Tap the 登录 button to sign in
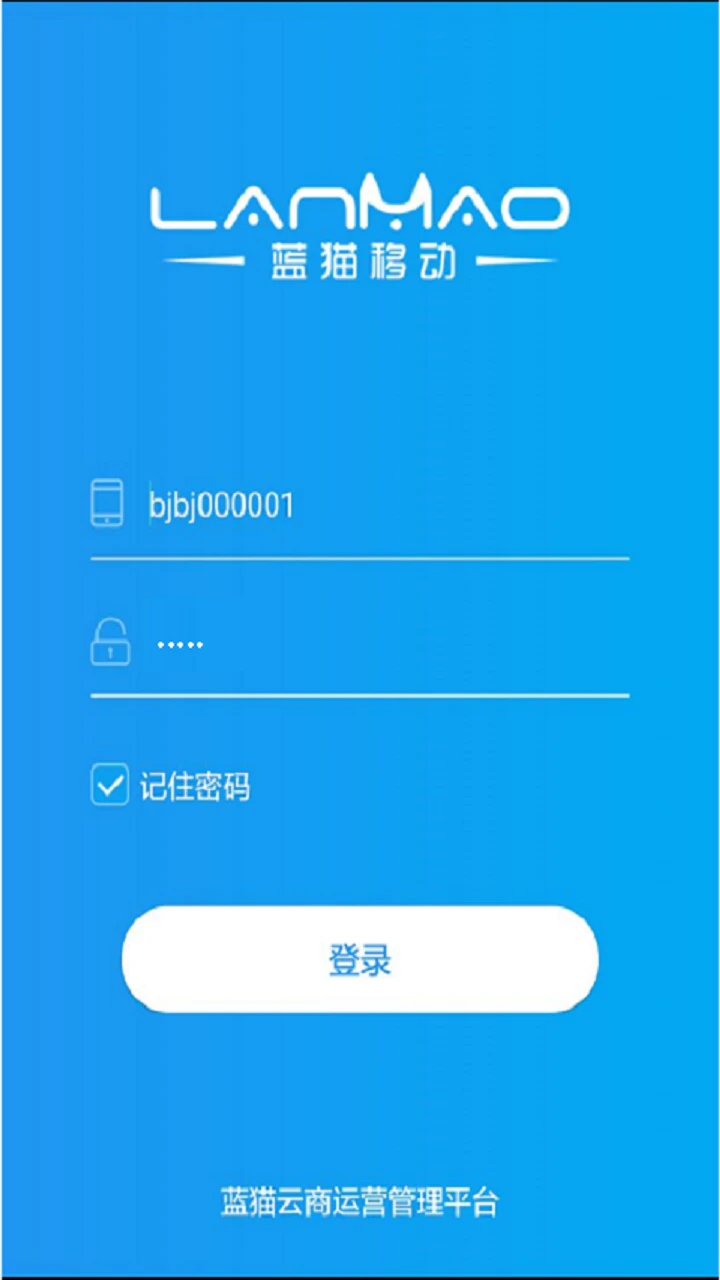This screenshot has width=720, height=1280. [360, 960]
